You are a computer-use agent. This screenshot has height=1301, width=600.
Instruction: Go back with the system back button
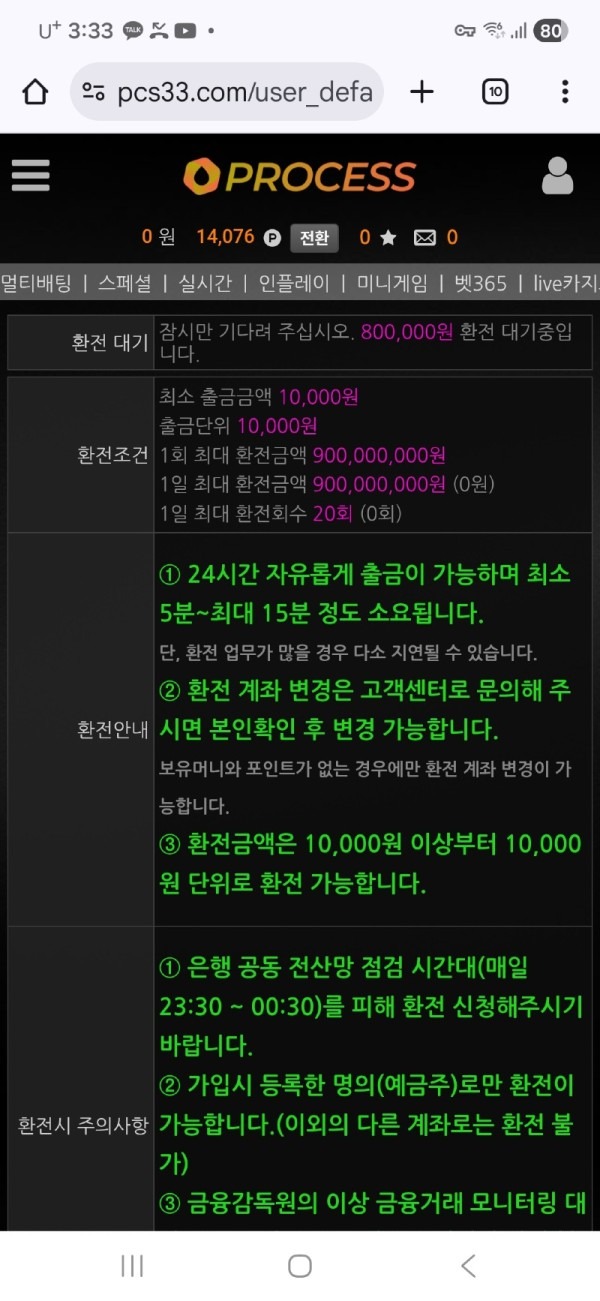coord(468,1266)
